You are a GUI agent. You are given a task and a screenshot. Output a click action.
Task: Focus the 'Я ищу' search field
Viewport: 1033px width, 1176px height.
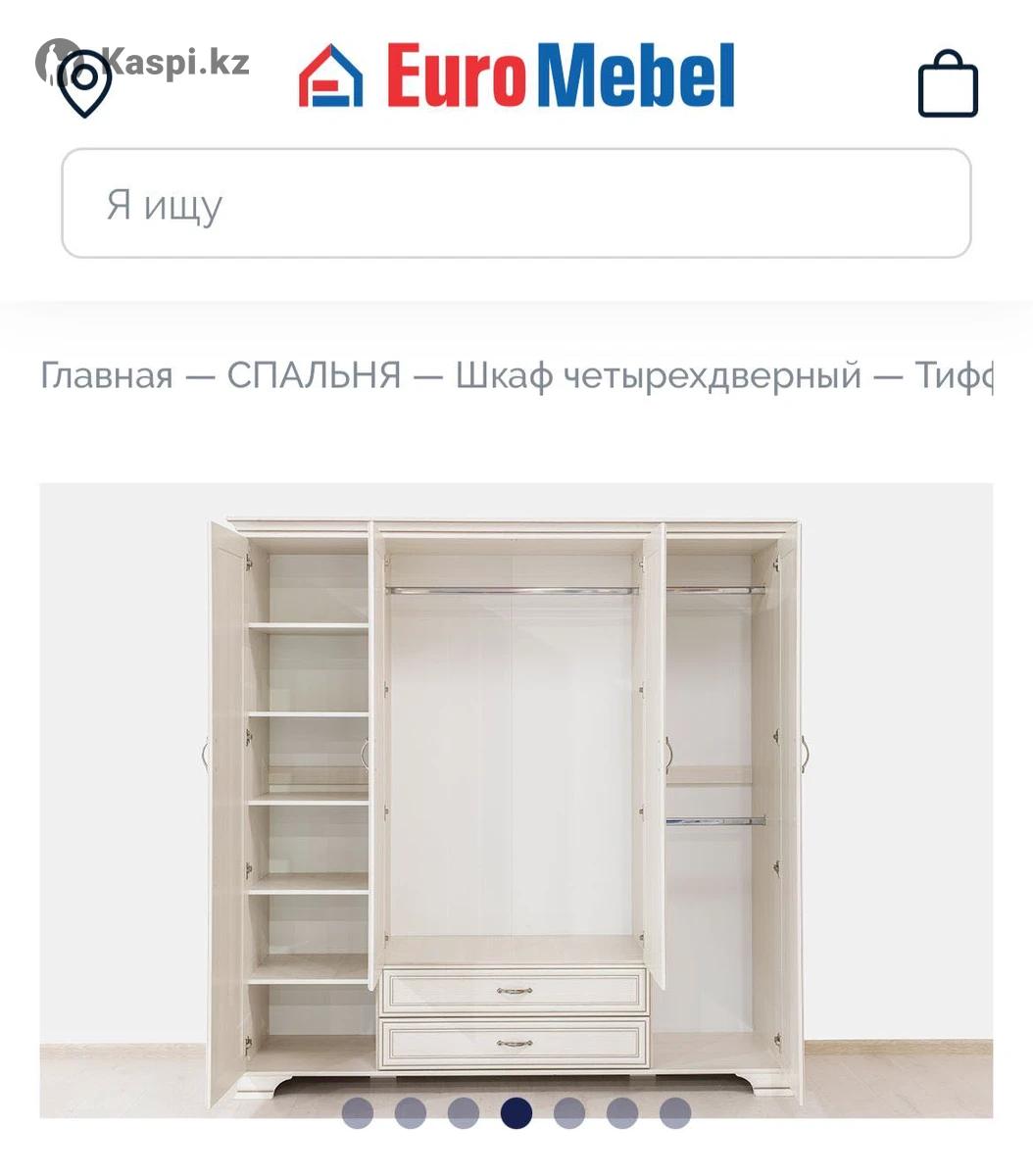pos(516,204)
